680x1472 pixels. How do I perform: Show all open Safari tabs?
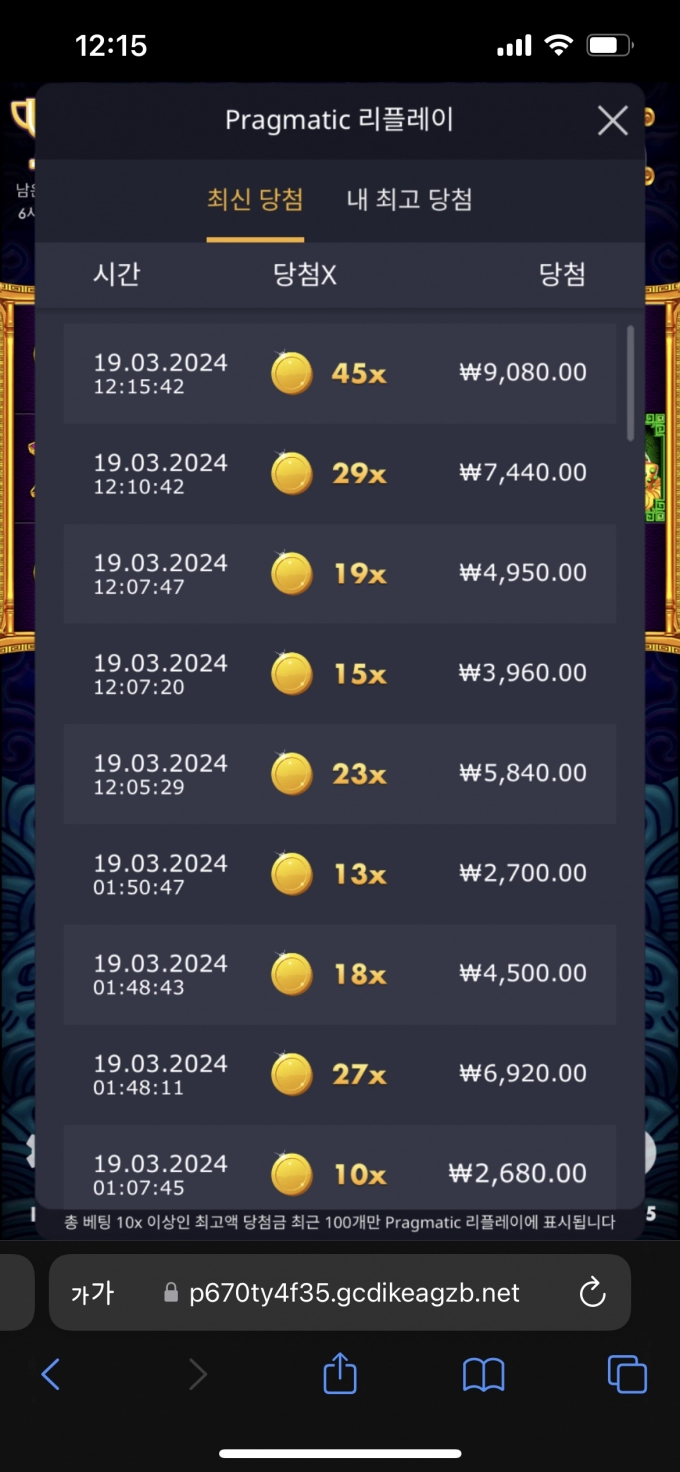point(627,1375)
